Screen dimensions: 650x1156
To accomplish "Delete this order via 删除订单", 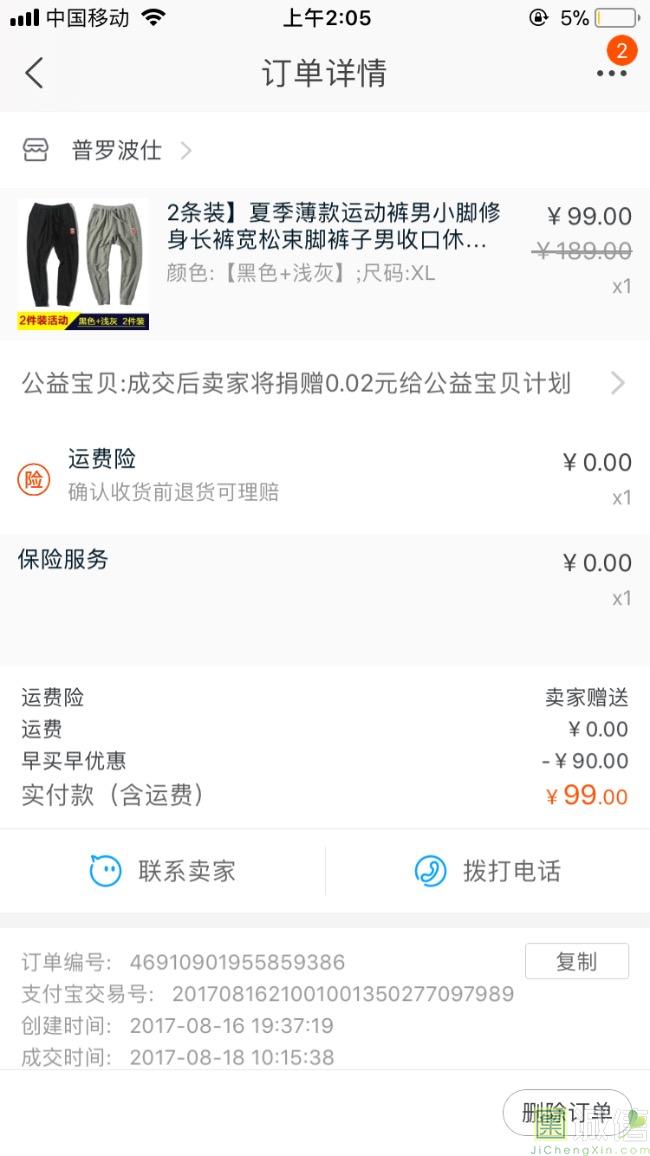I will [x=567, y=1113].
